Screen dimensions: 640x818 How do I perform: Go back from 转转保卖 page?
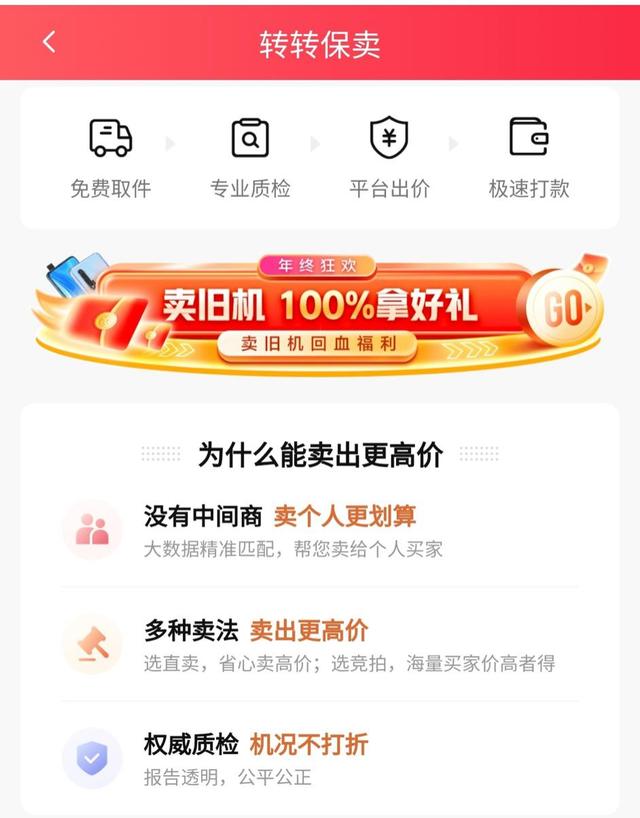coord(49,42)
